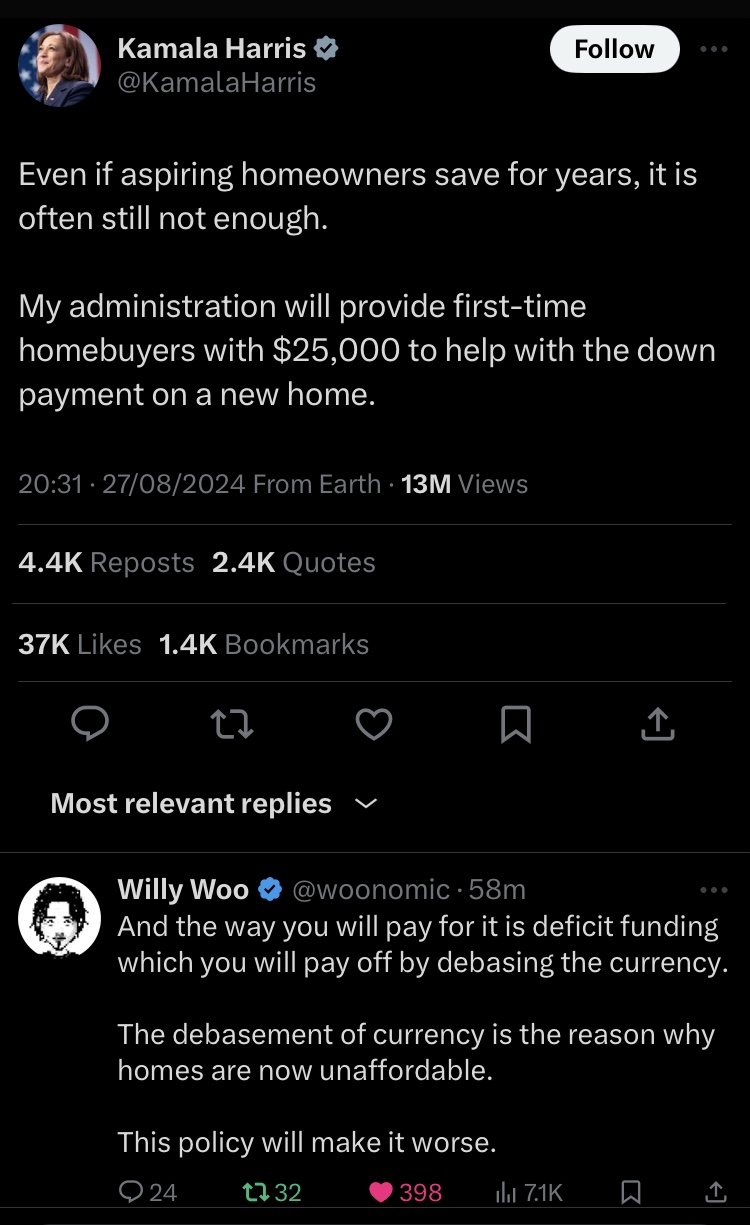750x1225 pixels.
Task: Open Willy Woo's profile avatar
Action: click(x=60, y=917)
